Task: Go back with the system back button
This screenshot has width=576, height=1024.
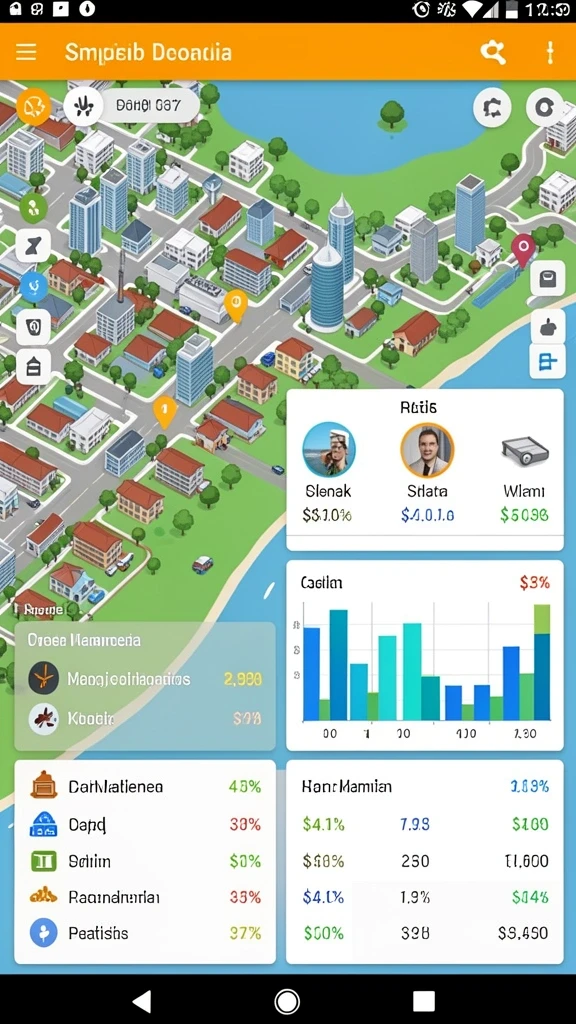Action: pos(141,1000)
